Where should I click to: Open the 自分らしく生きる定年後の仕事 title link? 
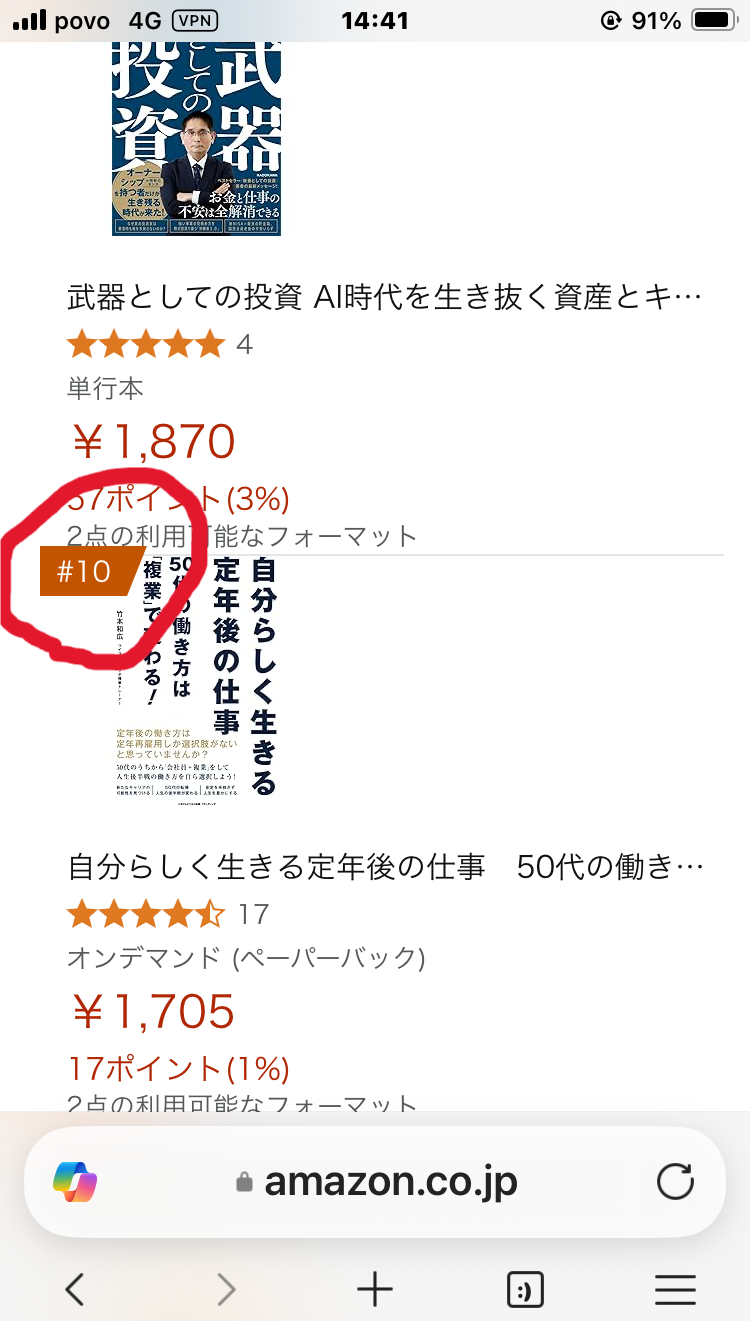pyautogui.click(x=384, y=866)
